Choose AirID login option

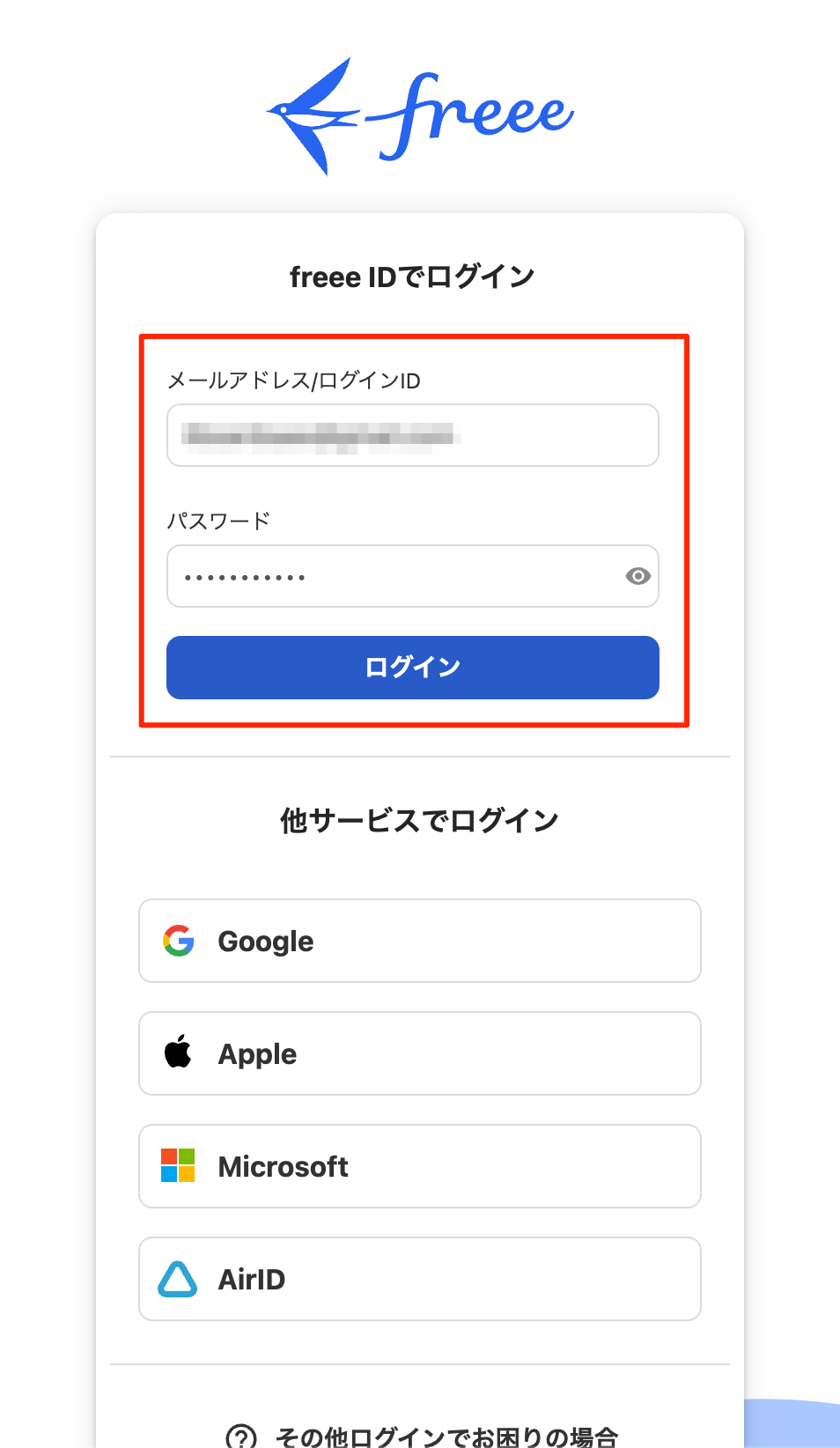pyautogui.click(x=419, y=1279)
